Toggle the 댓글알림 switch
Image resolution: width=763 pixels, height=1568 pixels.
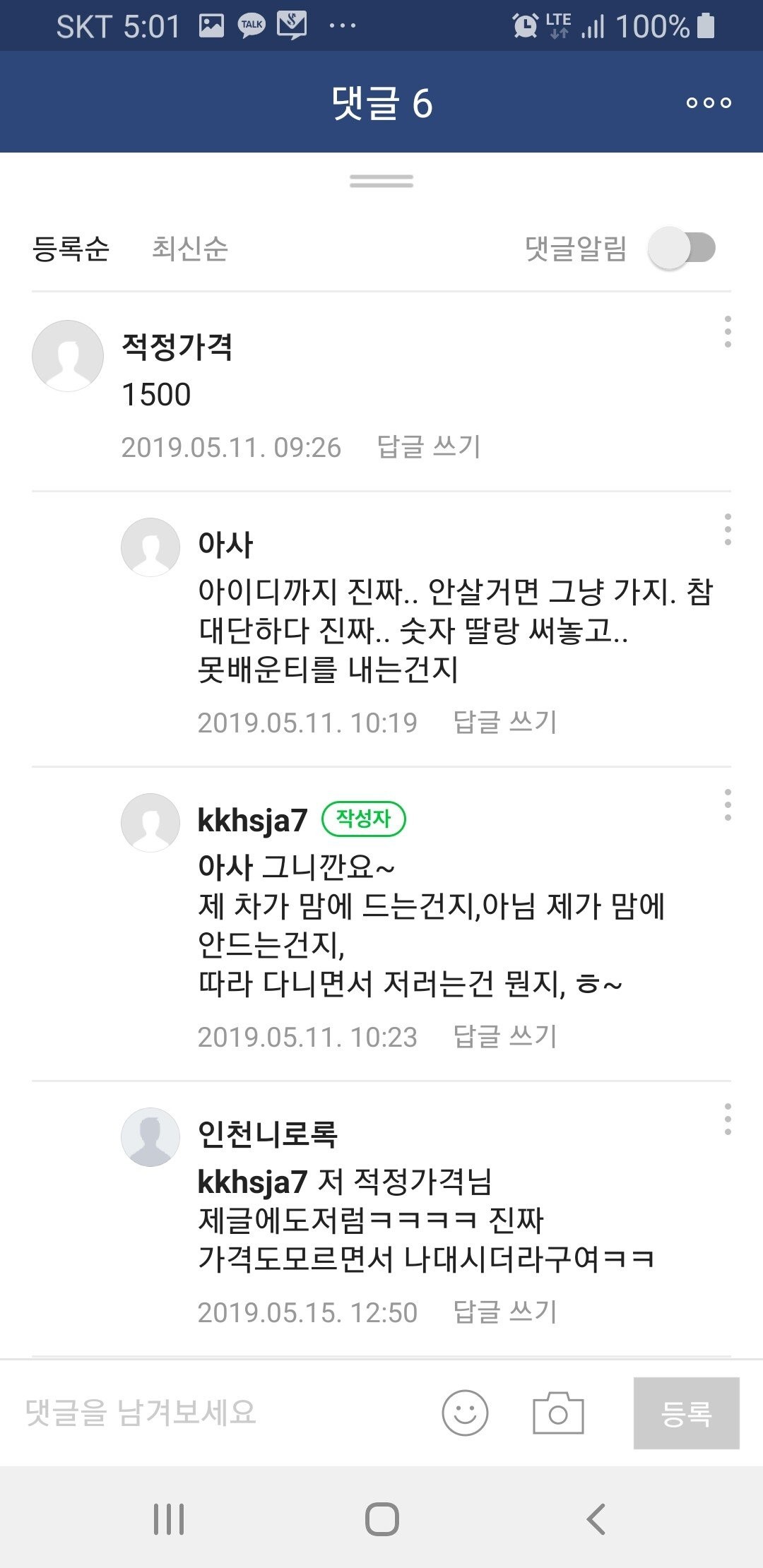click(682, 249)
